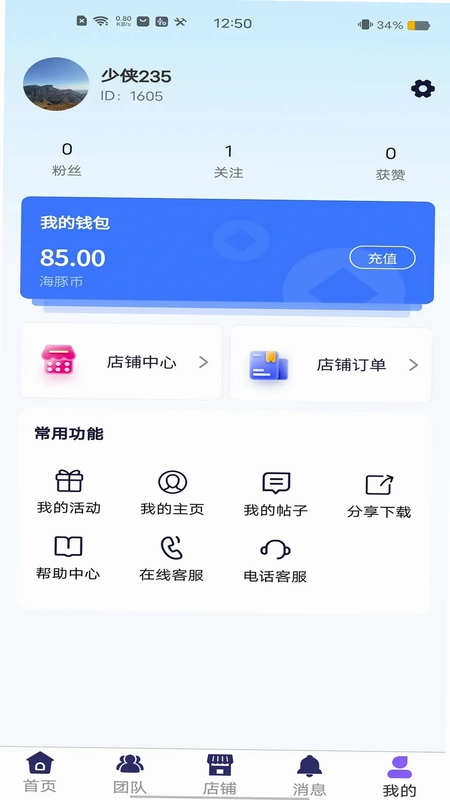Image resolution: width=450 pixels, height=800 pixels.
Task: View 关注 following list
Action: tap(229, 162)
